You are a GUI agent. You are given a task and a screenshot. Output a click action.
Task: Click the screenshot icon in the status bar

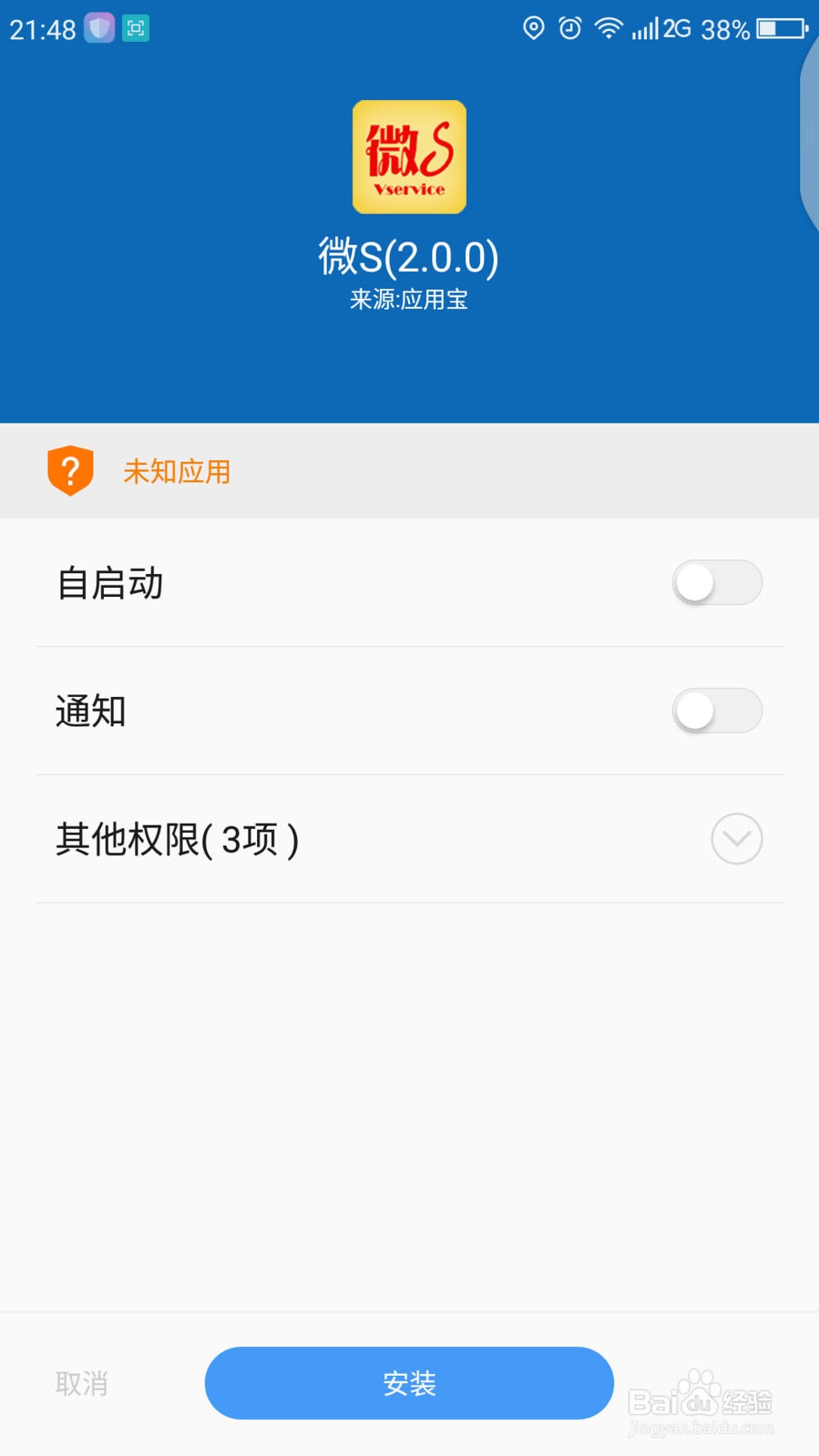click(x=134, y=27)
